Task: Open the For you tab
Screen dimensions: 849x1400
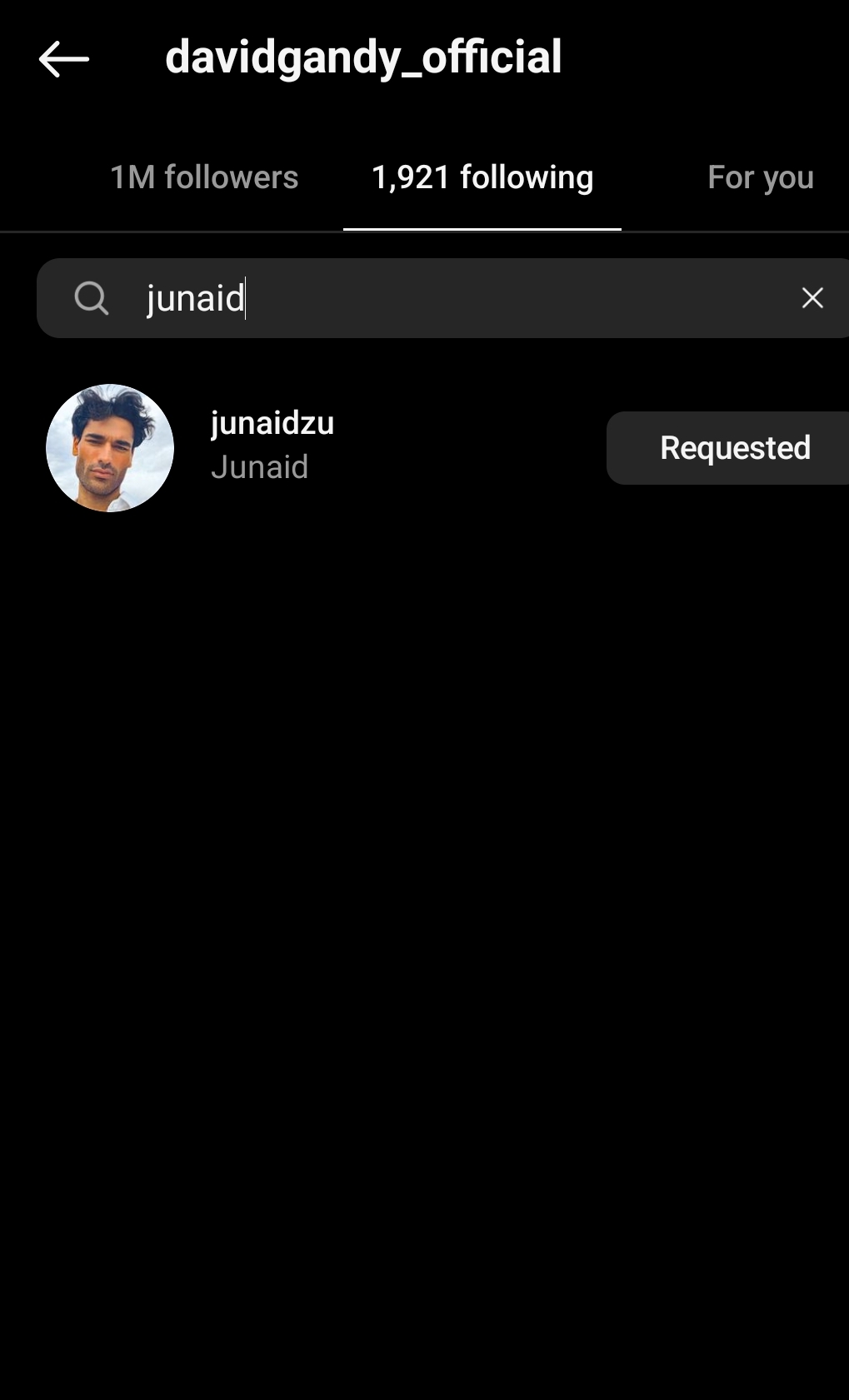Action: (x=760, y=177)
